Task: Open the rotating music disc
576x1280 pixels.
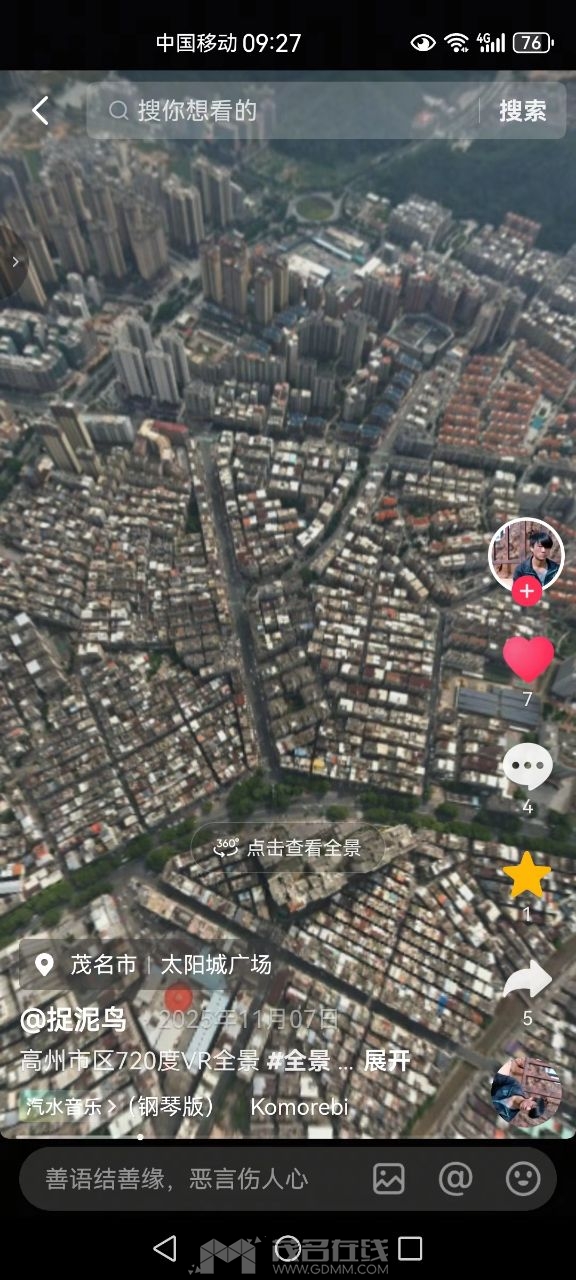Action: click(x=527, y=1092)
